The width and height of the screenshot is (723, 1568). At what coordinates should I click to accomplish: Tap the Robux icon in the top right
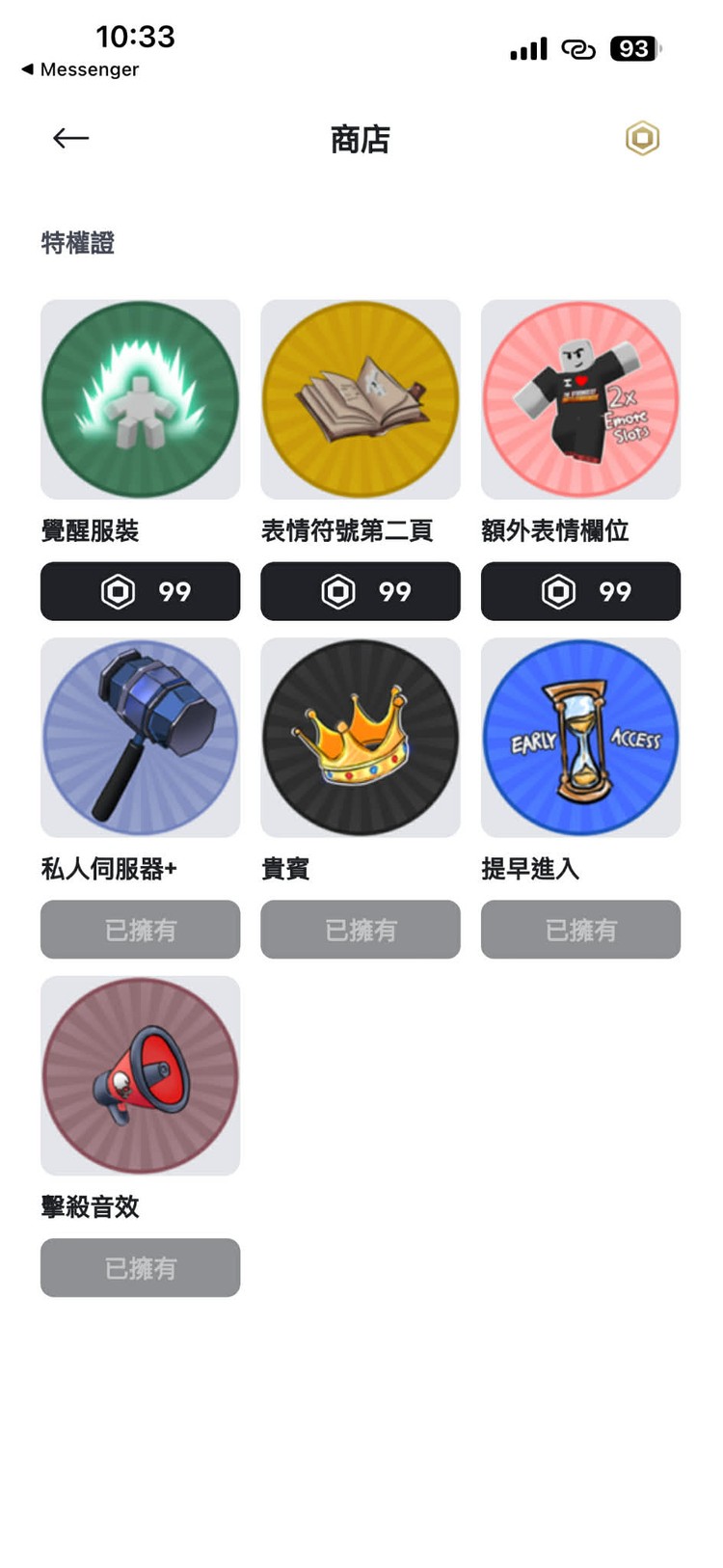640,139
